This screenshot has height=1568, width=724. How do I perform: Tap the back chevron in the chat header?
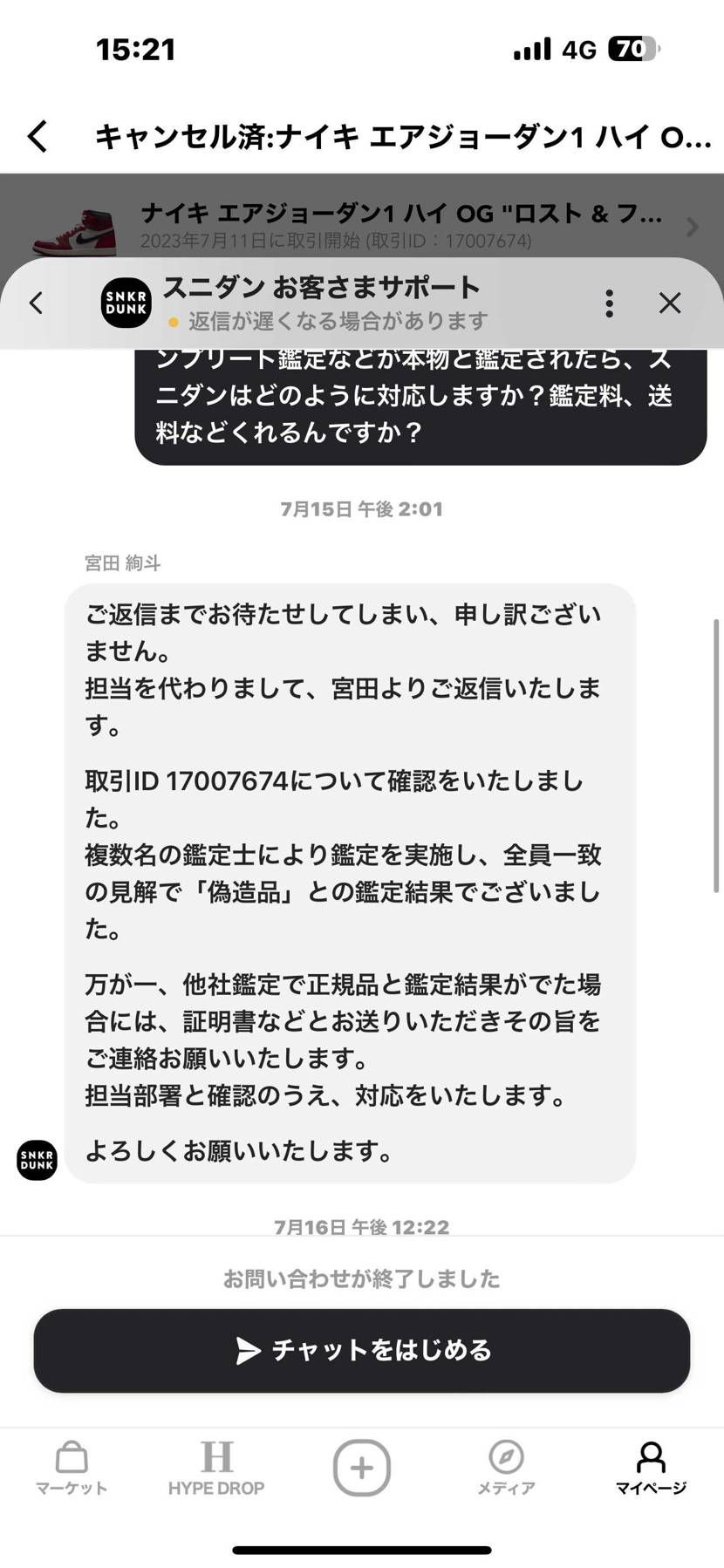click(x=36, y=303)
